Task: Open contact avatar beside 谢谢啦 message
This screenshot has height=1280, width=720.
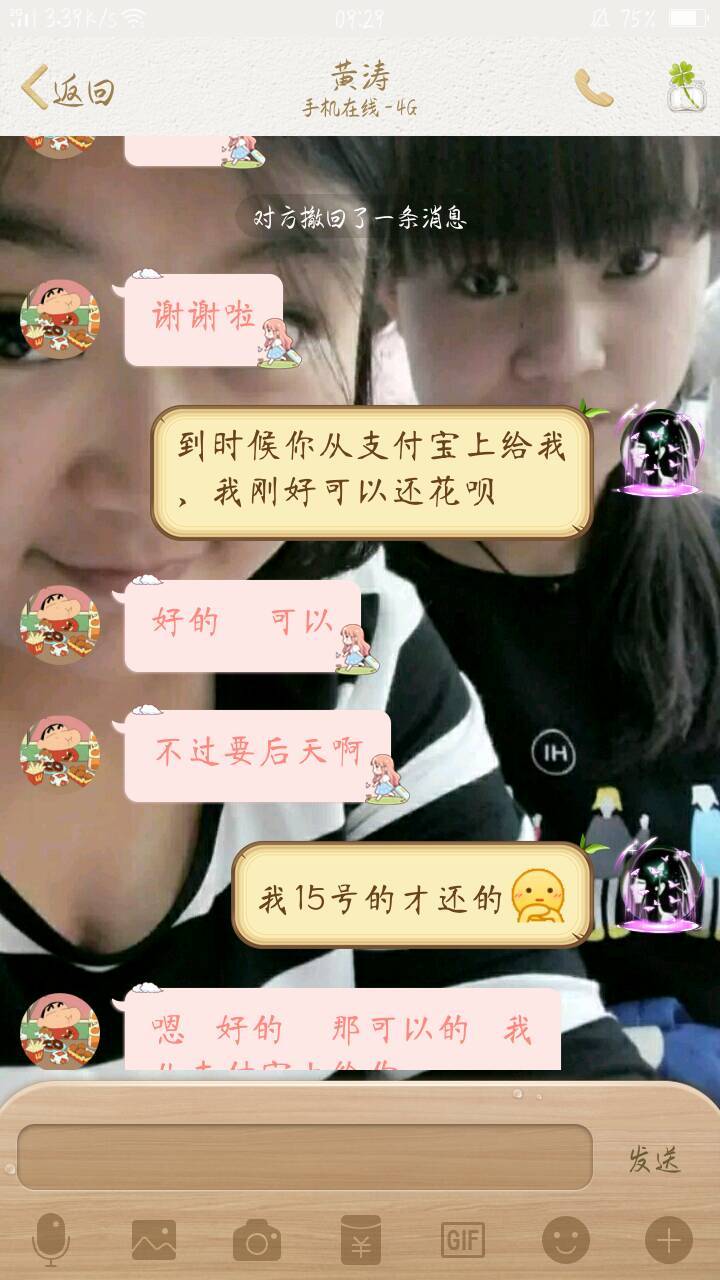Action: 60,320
